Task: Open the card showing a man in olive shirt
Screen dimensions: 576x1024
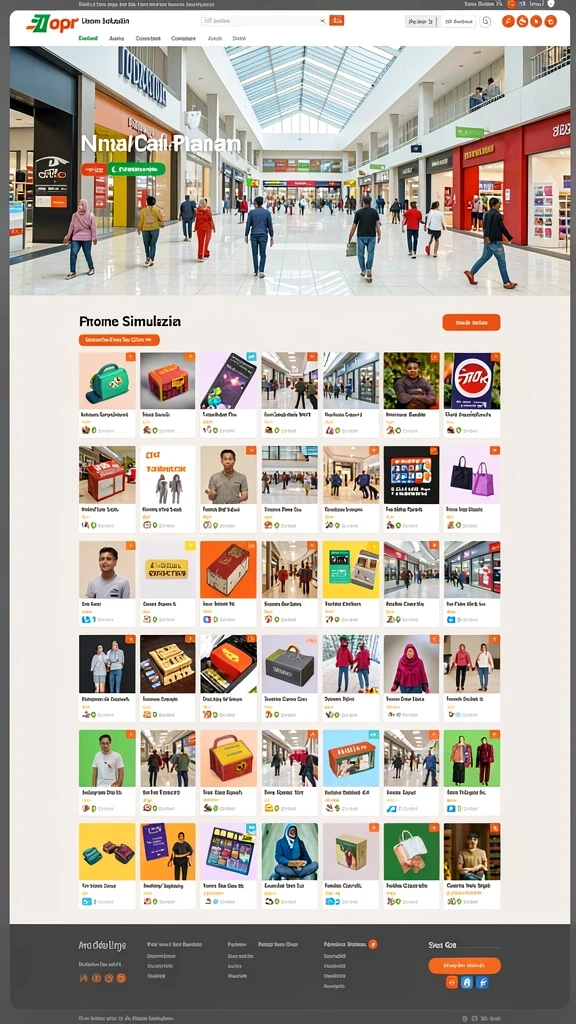Action: pyautogui.click(x=228, y=488)
